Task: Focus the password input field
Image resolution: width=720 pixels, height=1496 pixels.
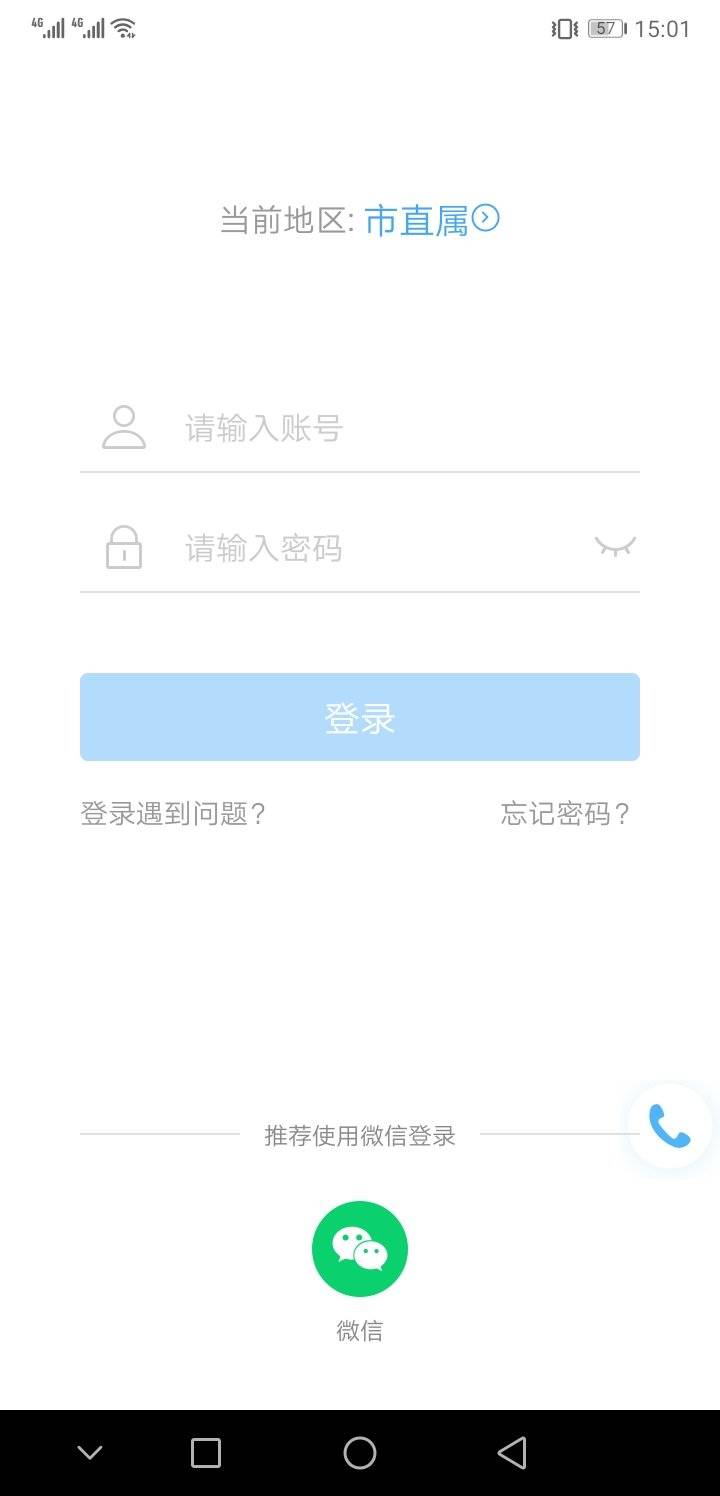Action: (380, 548)
